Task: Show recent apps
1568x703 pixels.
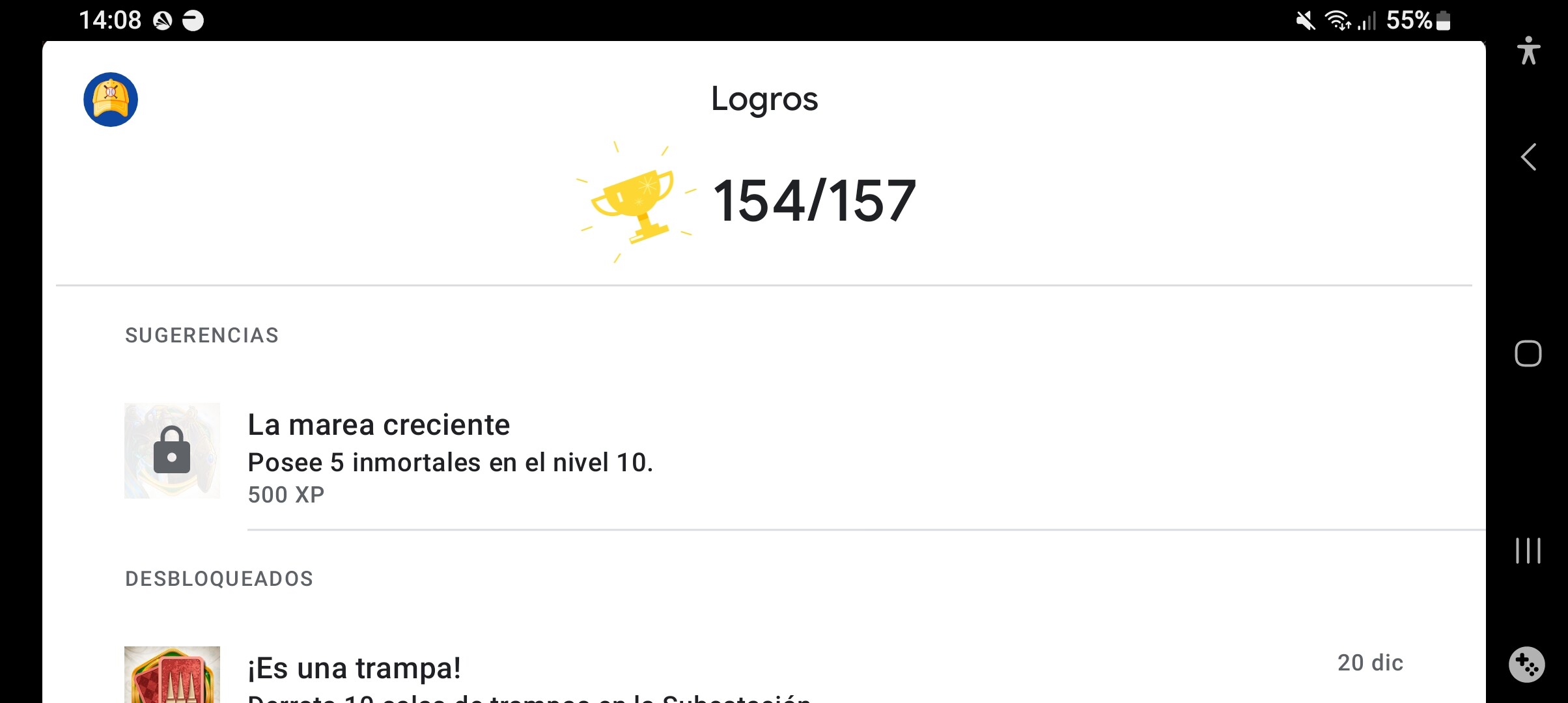Action: point(1528,551)
